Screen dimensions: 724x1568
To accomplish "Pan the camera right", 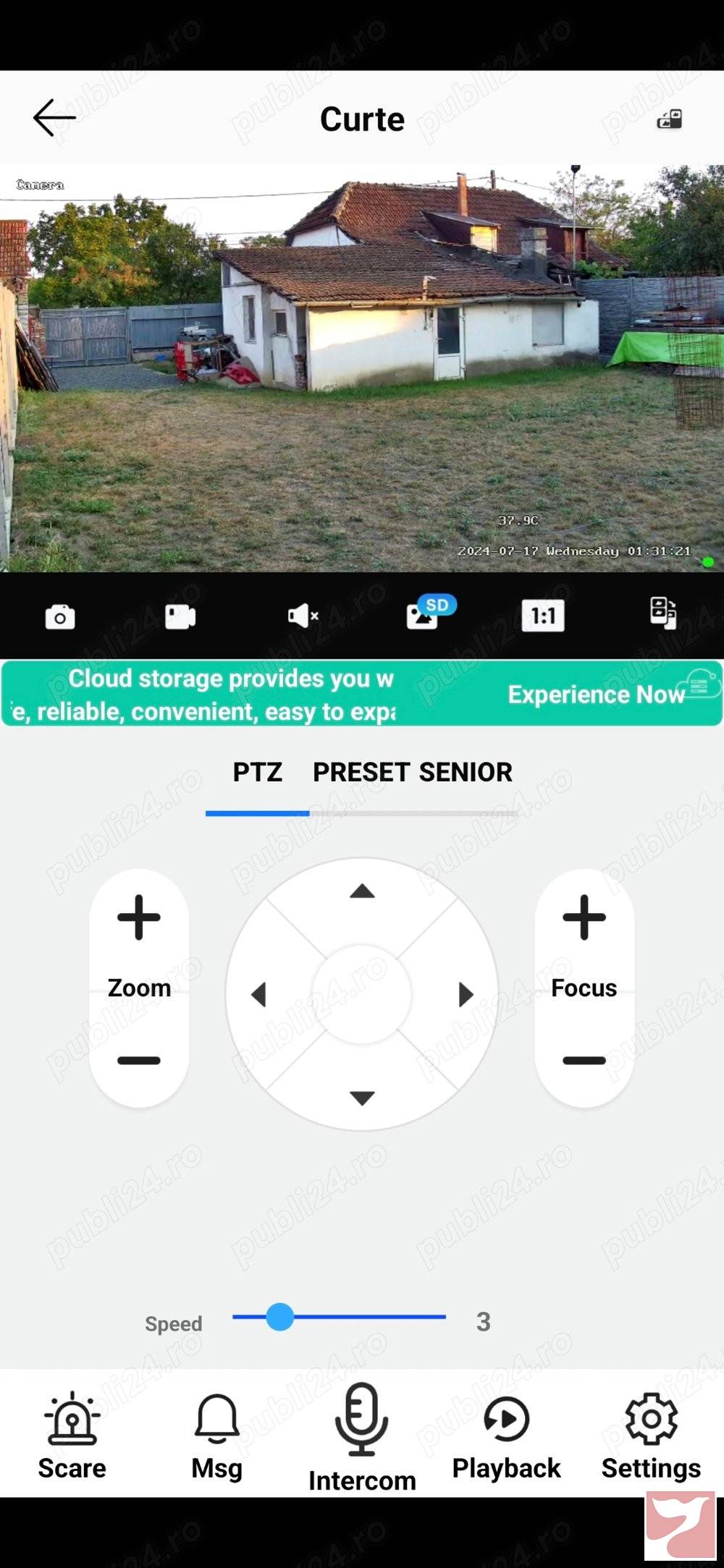I will coord(466,994).
